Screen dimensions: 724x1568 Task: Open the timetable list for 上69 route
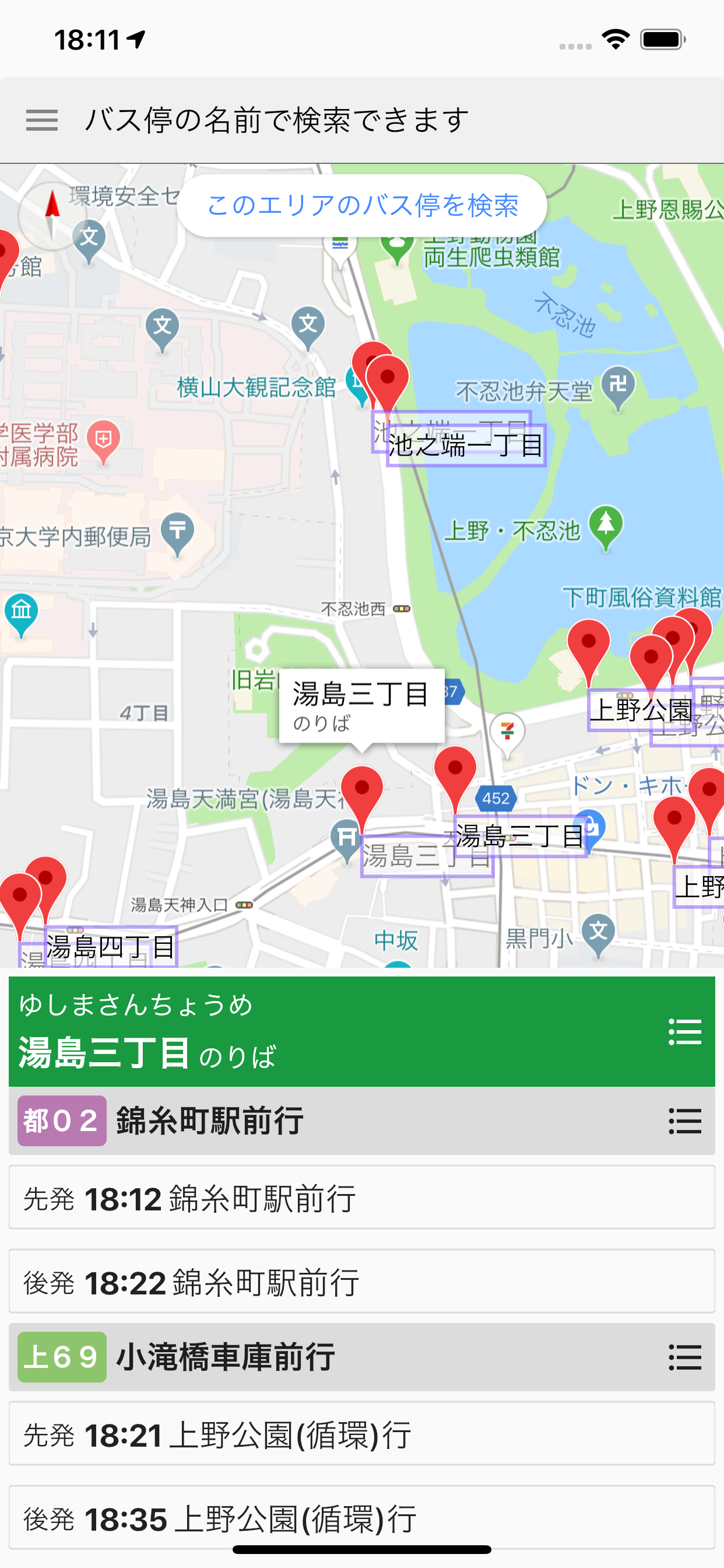pos(684,1359)
